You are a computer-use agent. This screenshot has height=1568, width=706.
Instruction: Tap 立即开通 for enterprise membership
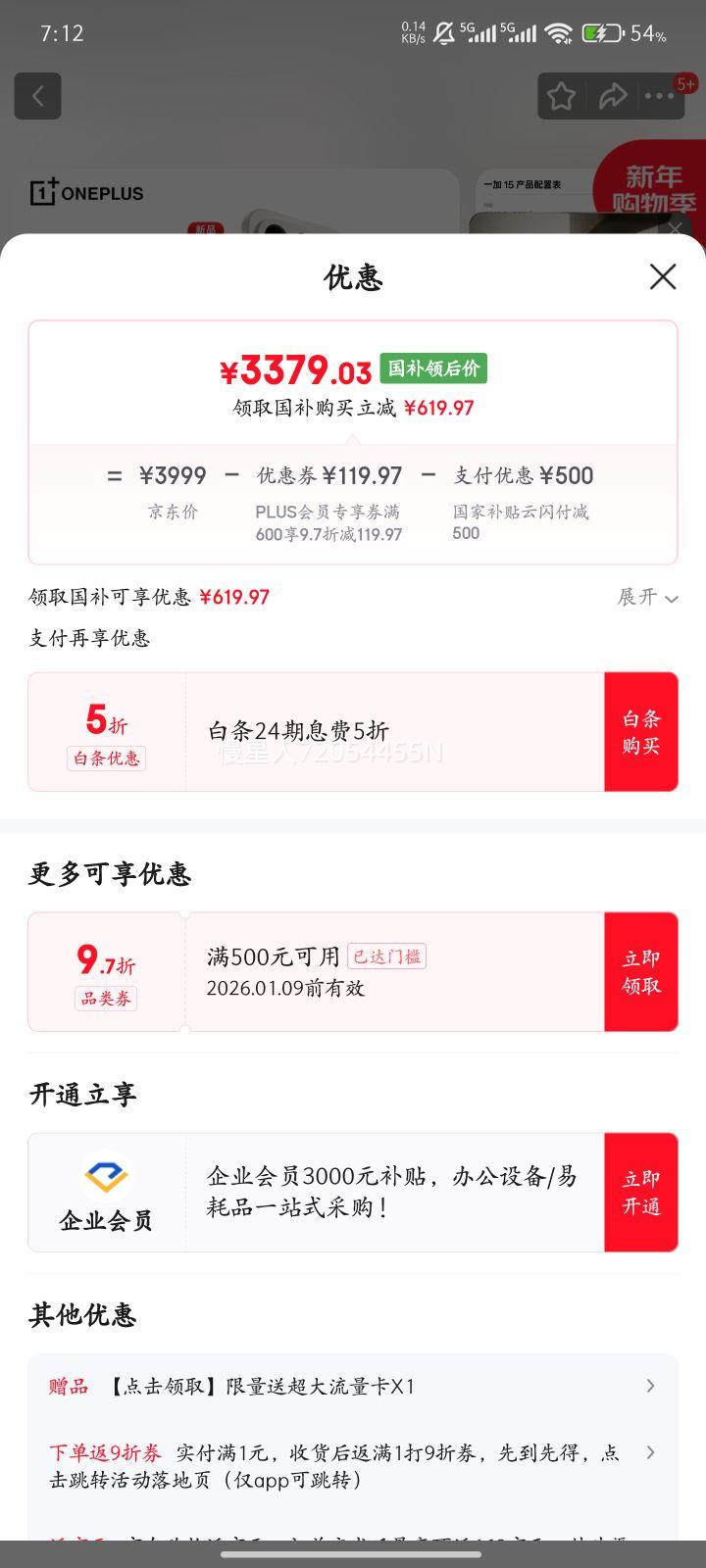pos(641,1192)
